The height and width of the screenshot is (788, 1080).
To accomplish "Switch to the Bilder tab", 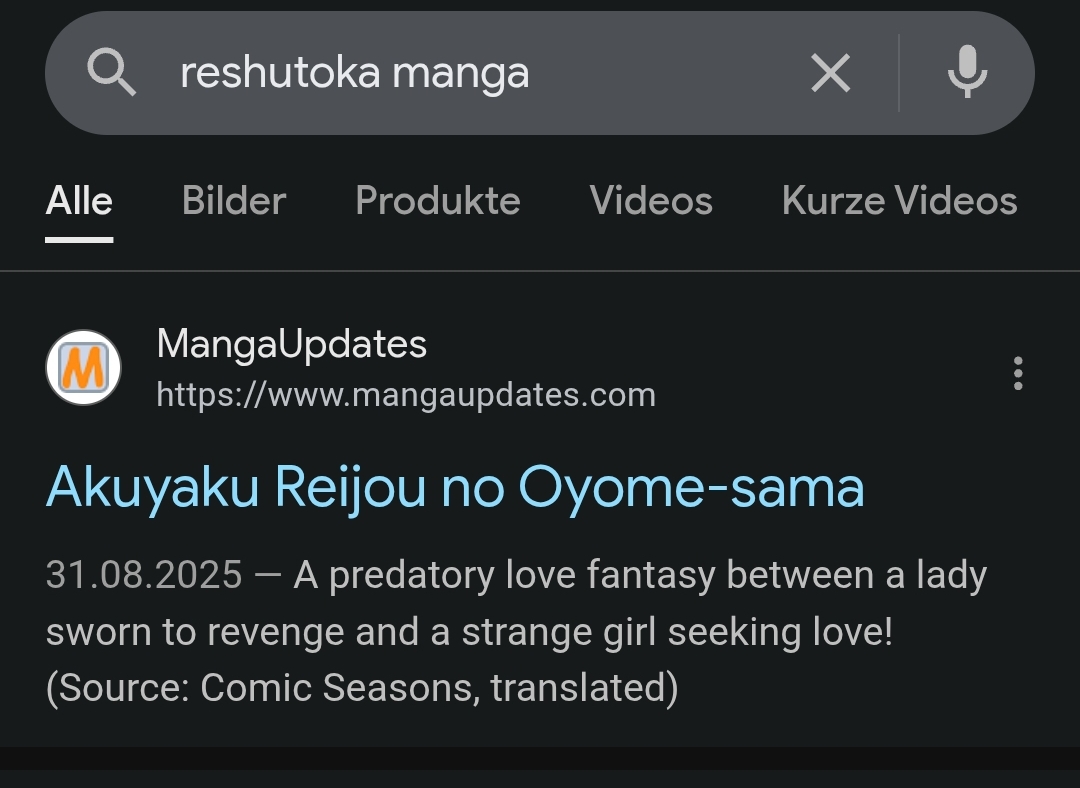I will [234, 201].
